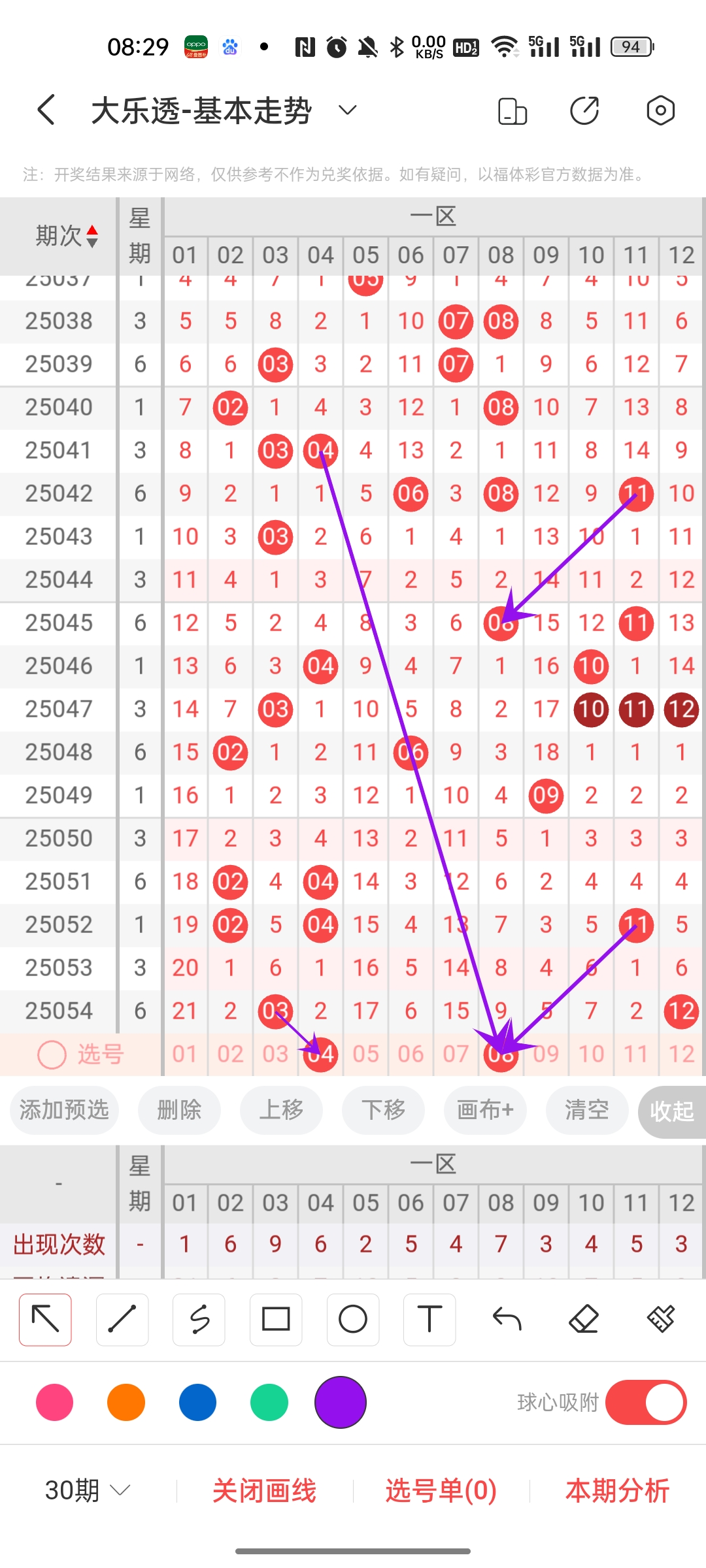Select the arrow annotation tool
Screen dimensions: 706x1568
44,1320
